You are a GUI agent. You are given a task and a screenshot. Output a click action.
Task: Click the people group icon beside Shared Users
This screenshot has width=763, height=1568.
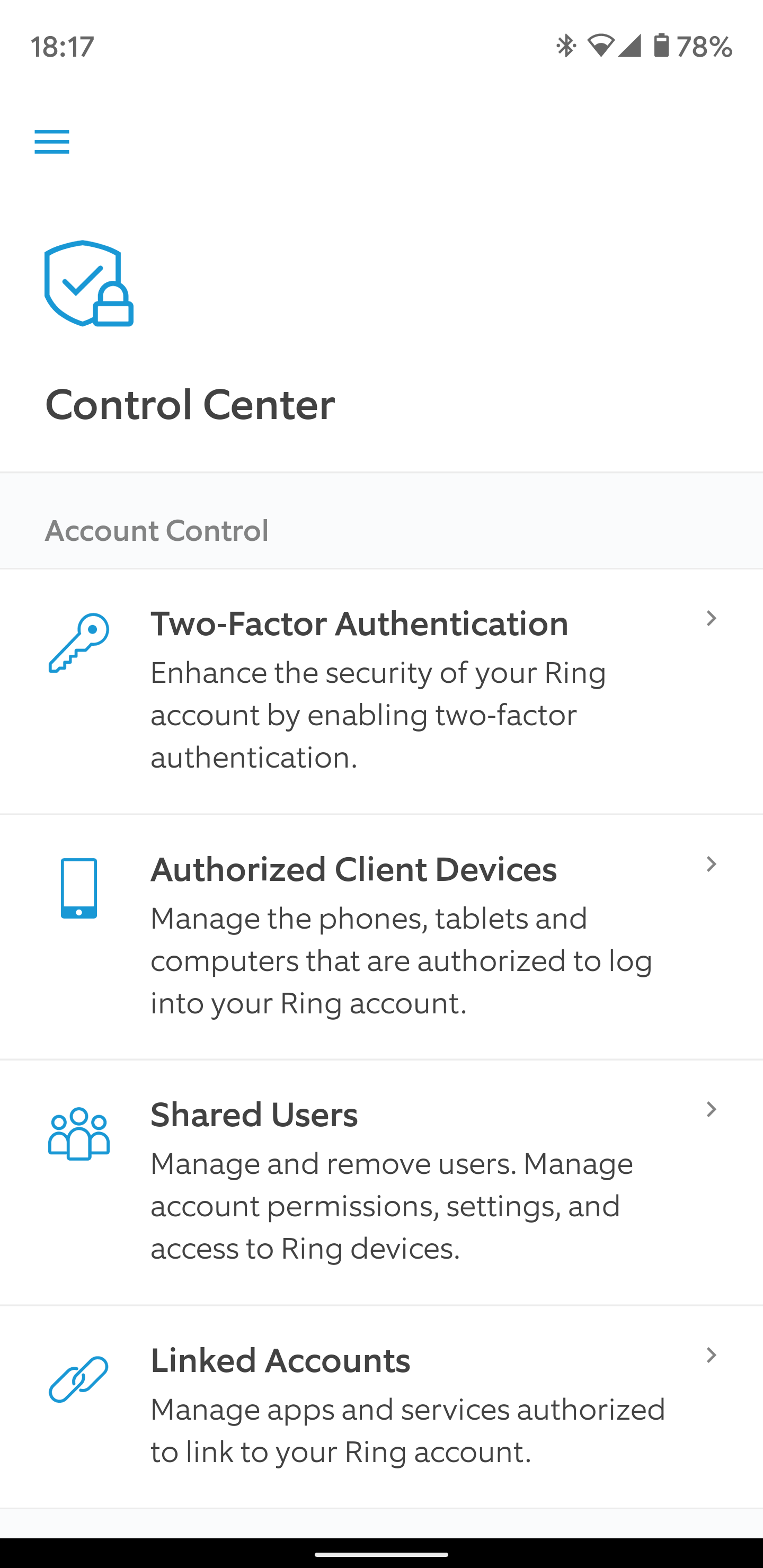[x=78, y=1133]
